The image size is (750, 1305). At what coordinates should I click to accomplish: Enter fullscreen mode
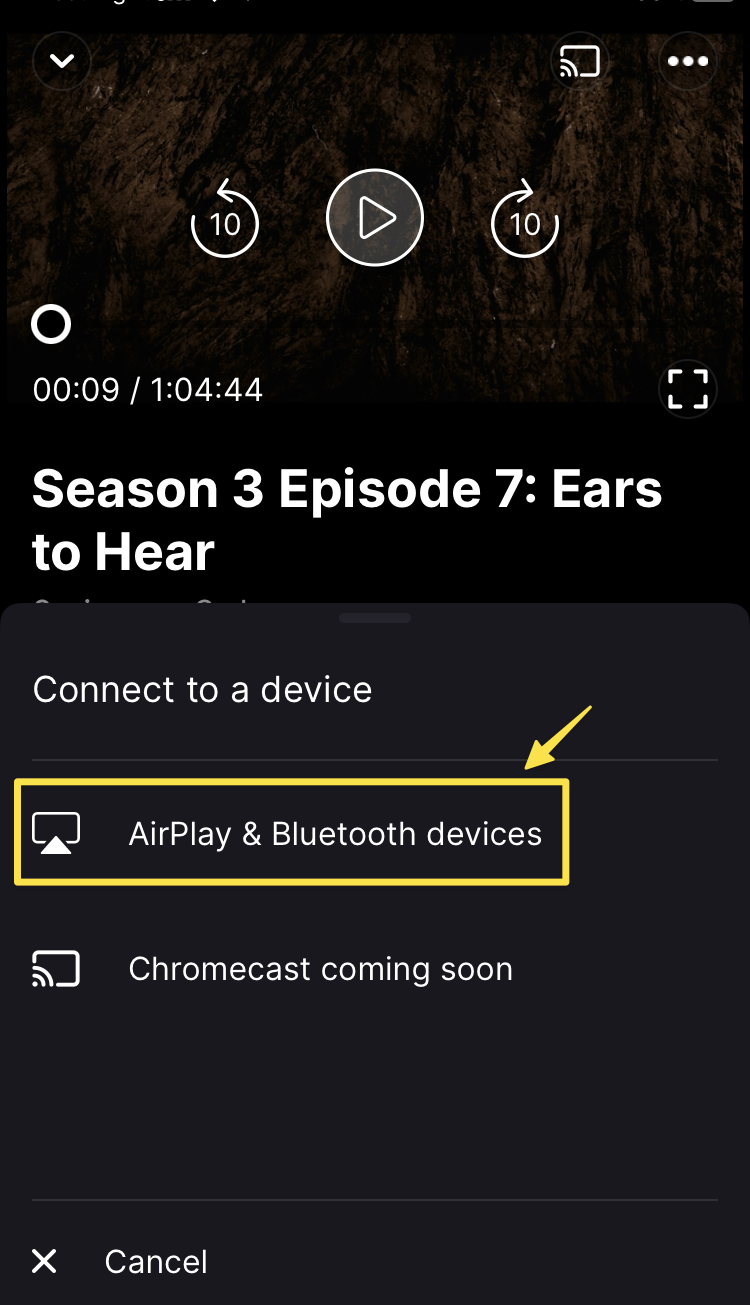pyautogui.click(x=688, y=389)
